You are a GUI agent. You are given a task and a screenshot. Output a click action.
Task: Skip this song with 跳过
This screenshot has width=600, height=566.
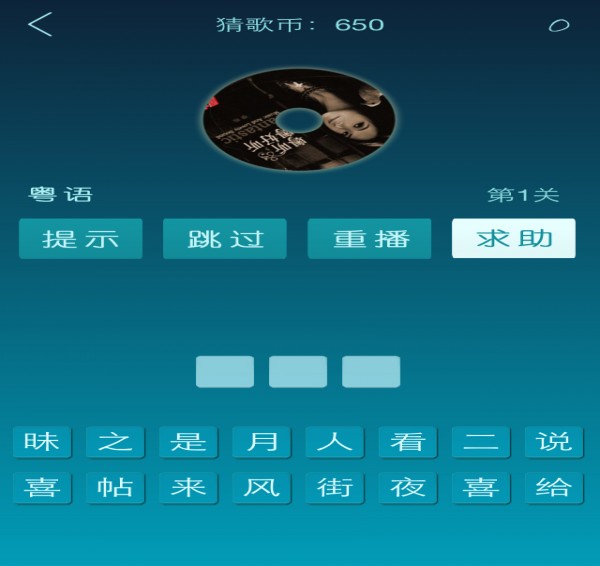pyautogui.click(x=225, y=239)
